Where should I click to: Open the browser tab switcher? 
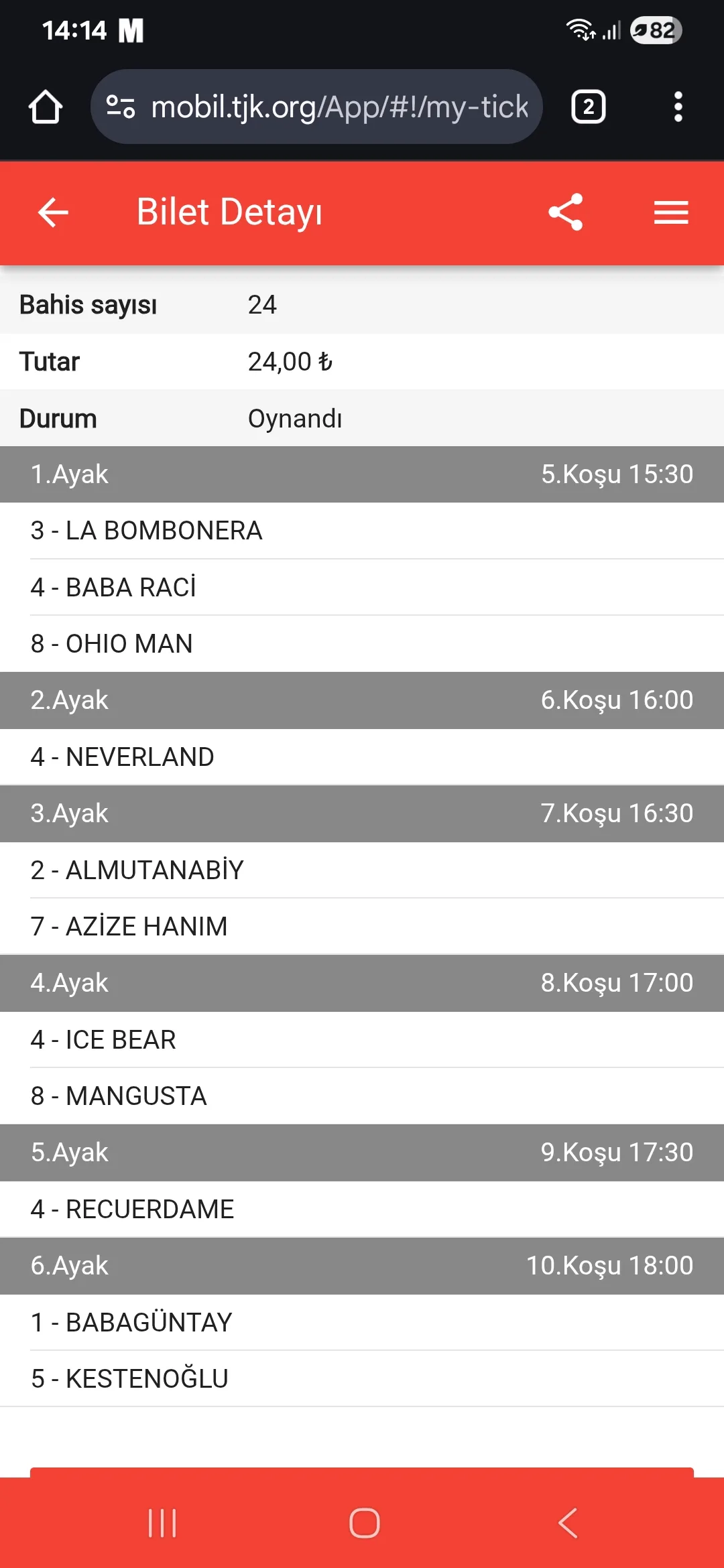tap(588, 107)
